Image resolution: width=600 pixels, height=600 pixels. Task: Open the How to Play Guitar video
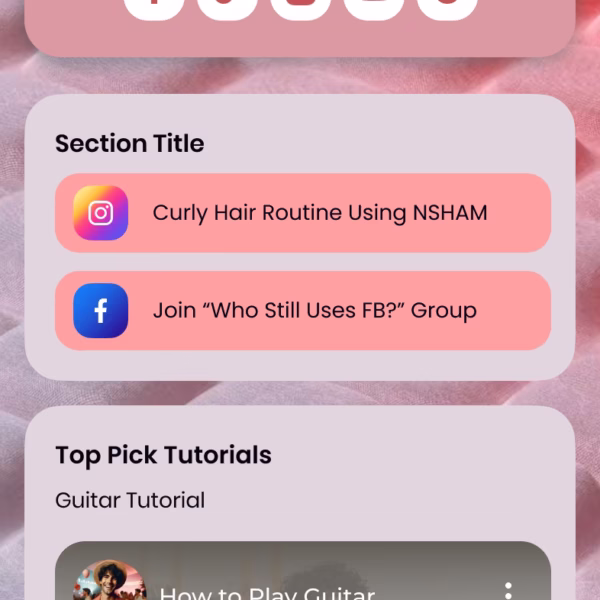(267, 591)
